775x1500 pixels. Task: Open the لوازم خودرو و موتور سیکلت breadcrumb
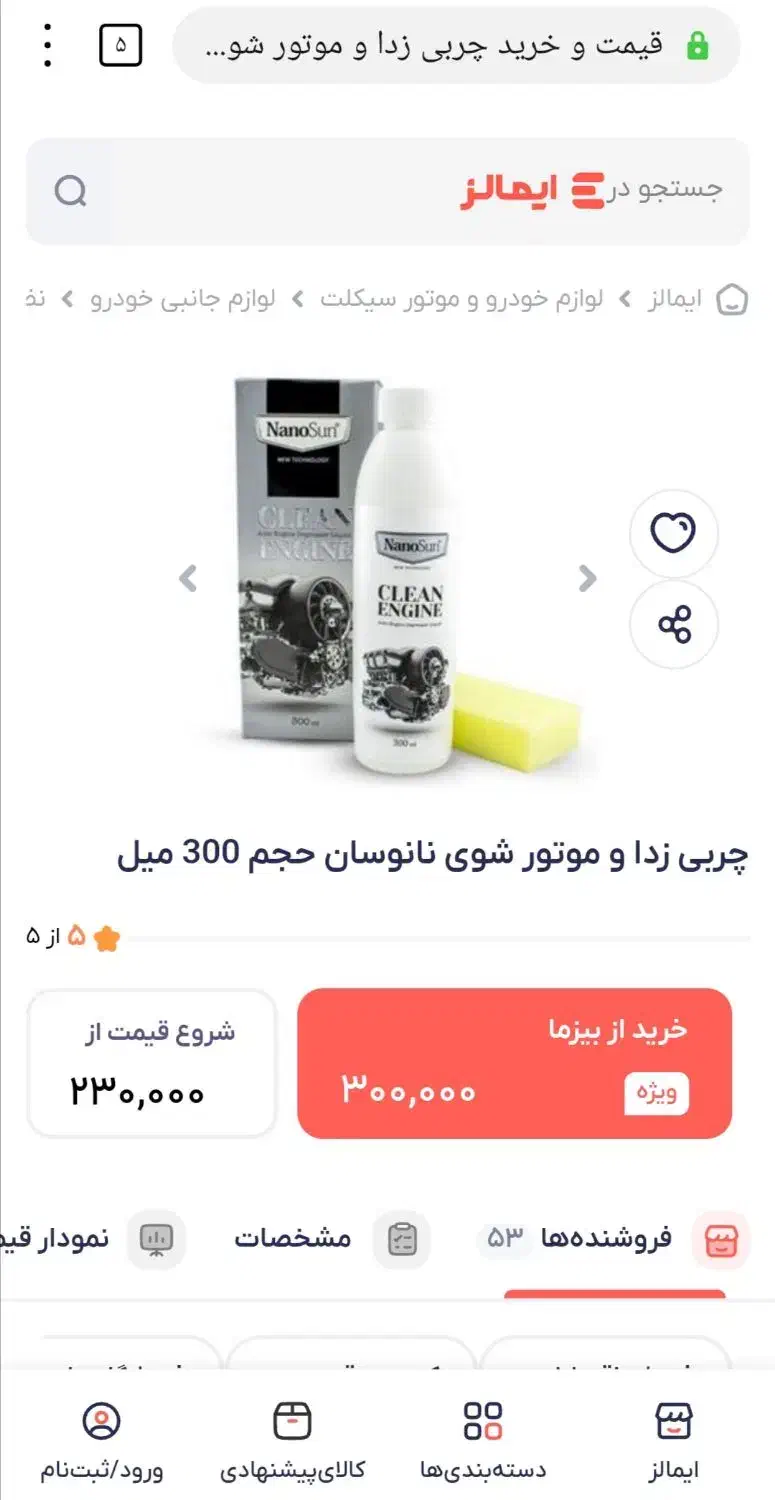tap(462, 299)
